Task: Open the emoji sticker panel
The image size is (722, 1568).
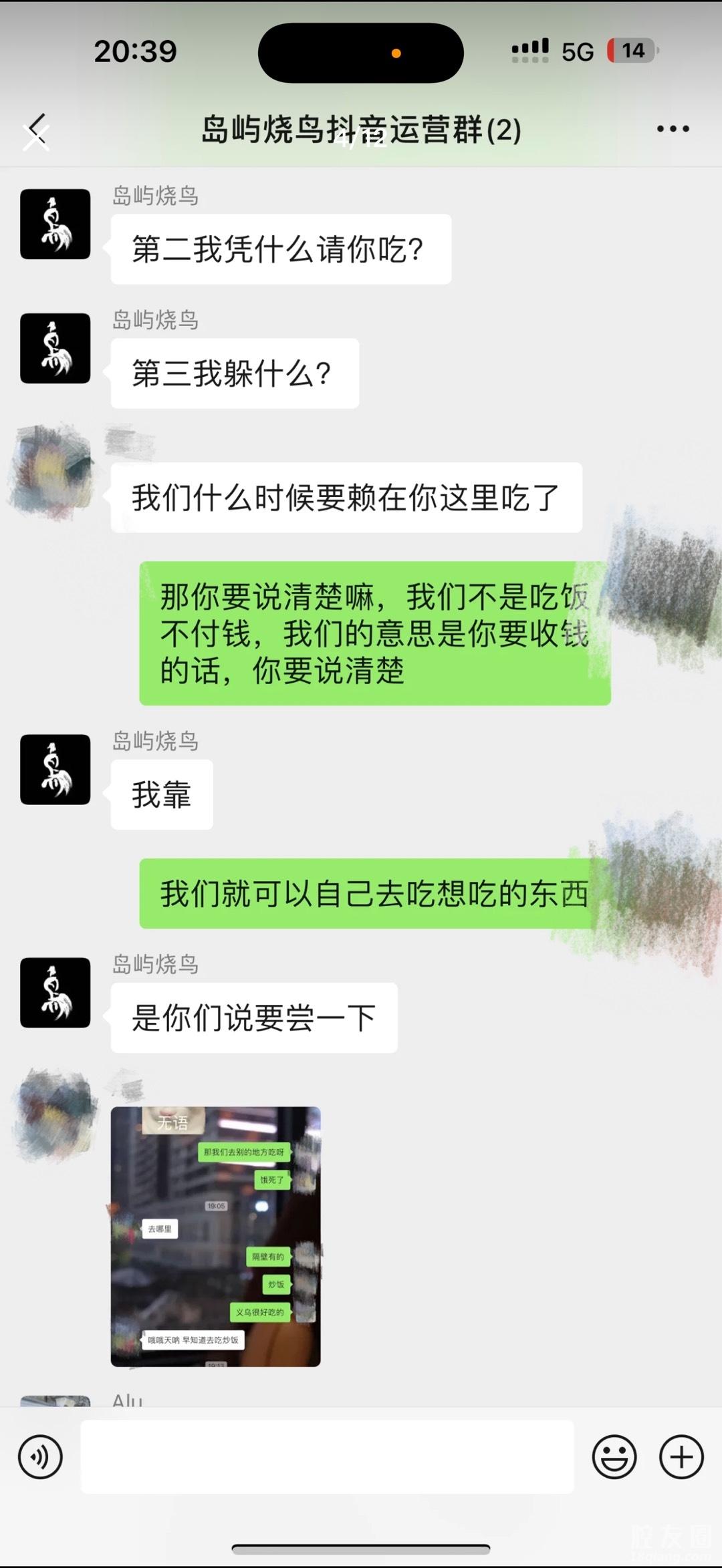Action: tap(614, 1456)
